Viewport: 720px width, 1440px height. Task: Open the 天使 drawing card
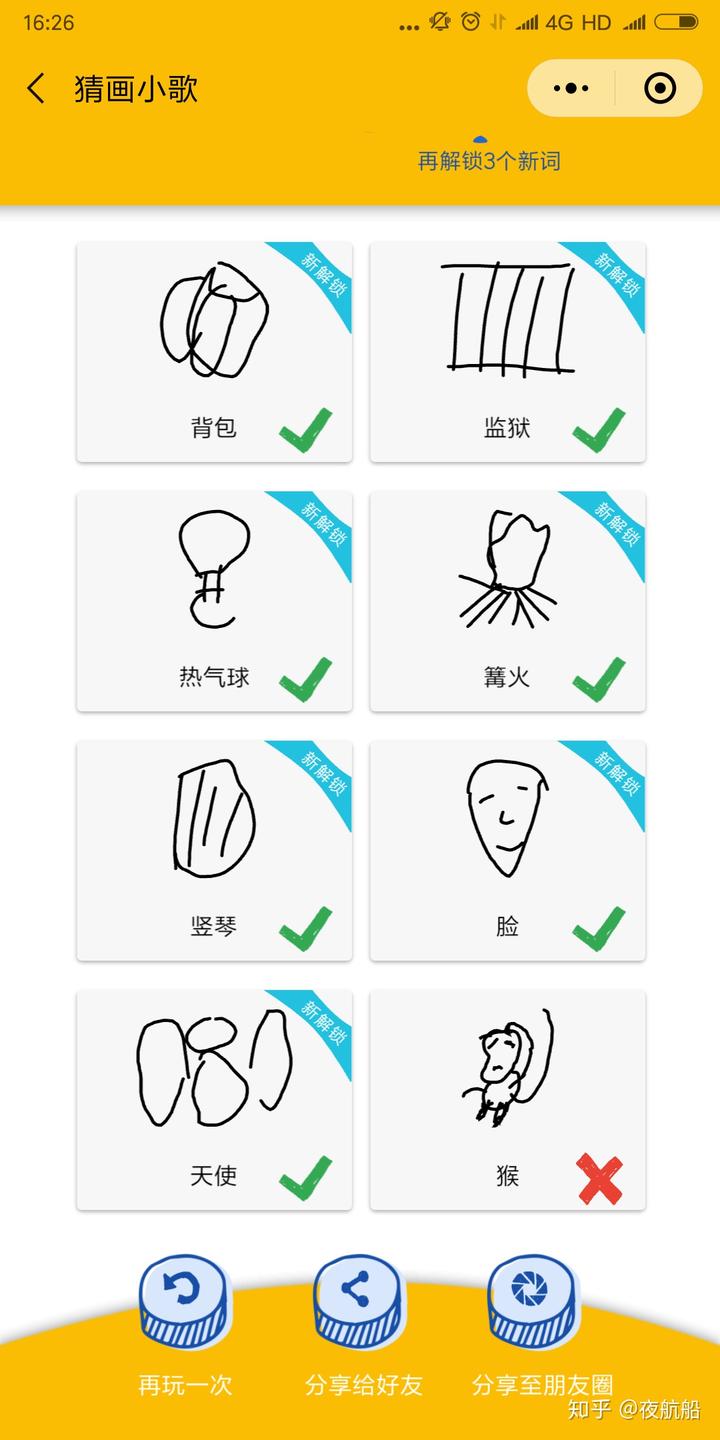[x=214, y=1099]
